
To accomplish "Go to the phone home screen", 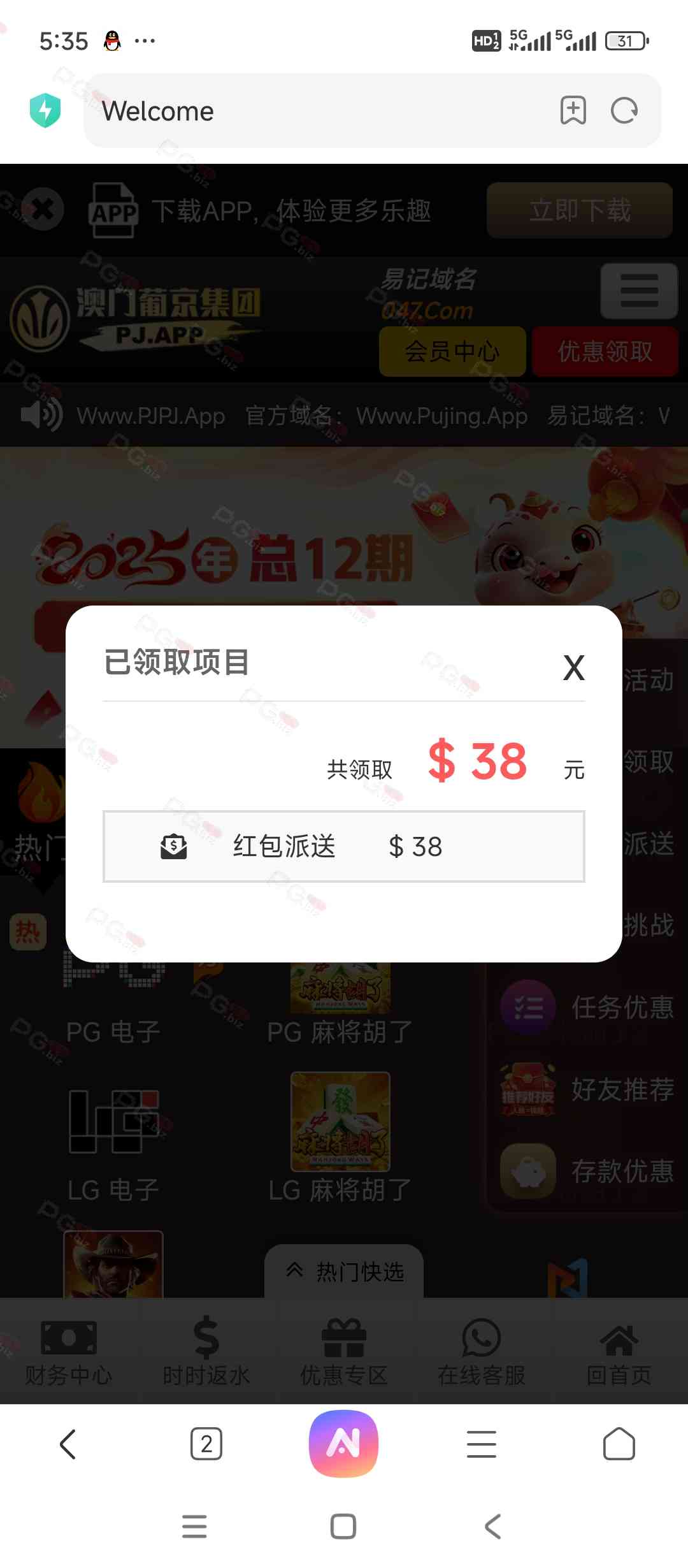I will [x=343, y=1527].
